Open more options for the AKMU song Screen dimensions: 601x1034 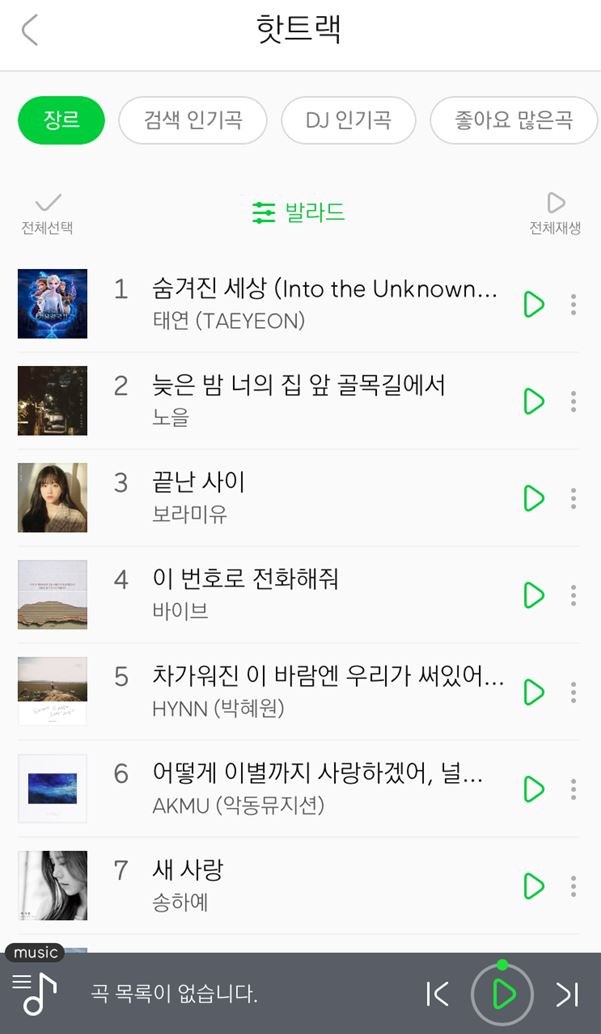573,789
